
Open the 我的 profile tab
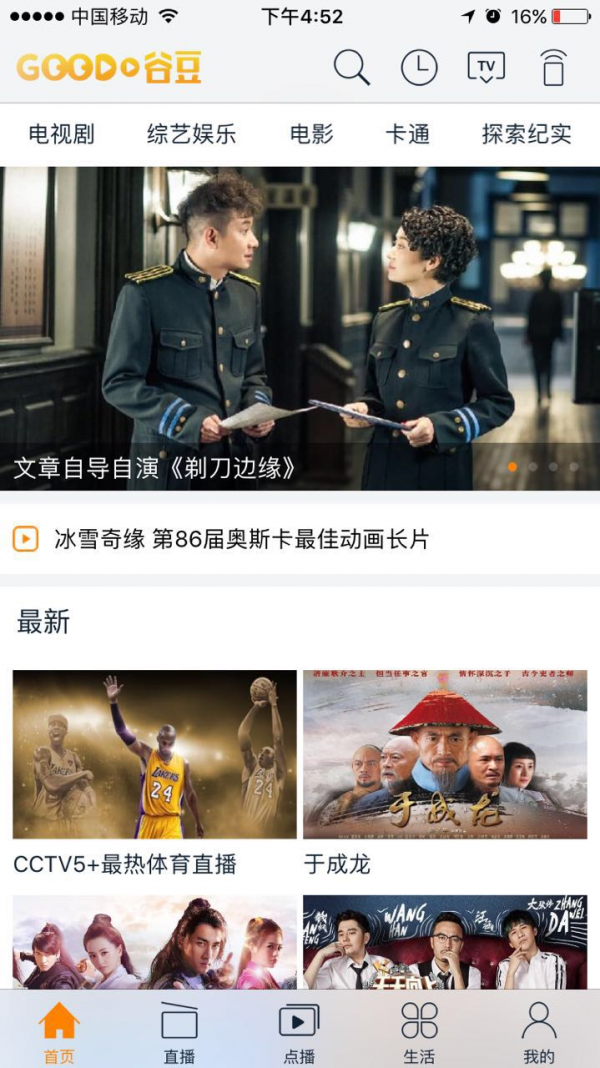click(x=539, y=1031)
